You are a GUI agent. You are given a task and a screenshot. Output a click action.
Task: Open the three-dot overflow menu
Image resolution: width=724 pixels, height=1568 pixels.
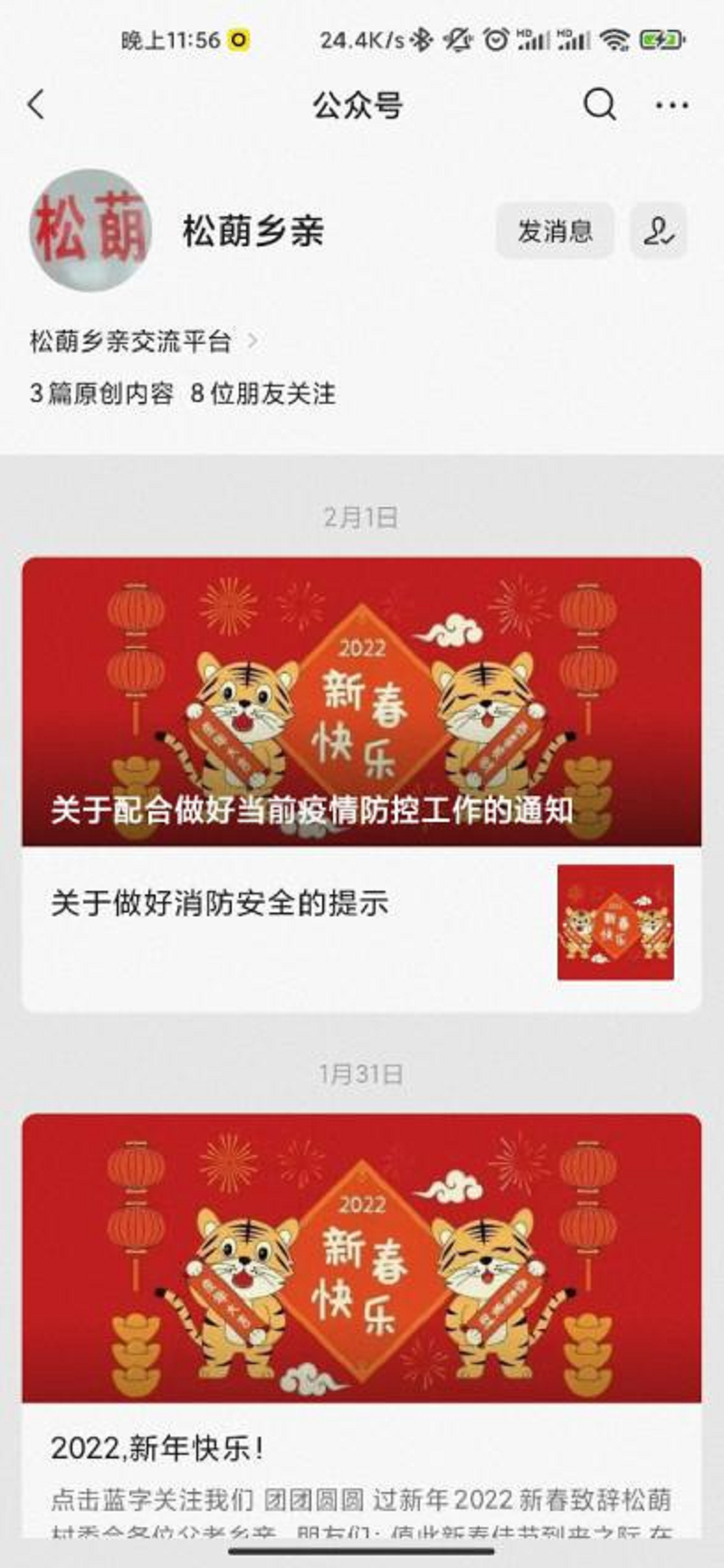click(x=672, y=105)
